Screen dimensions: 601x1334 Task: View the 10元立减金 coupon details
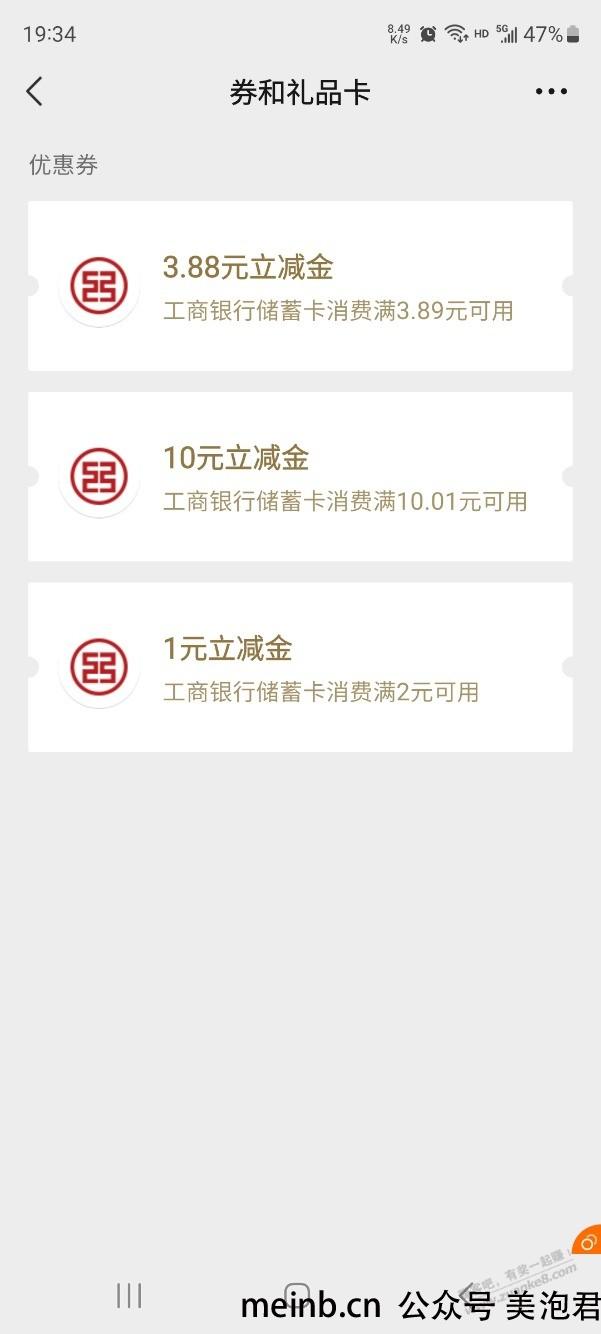pos(300,476)
